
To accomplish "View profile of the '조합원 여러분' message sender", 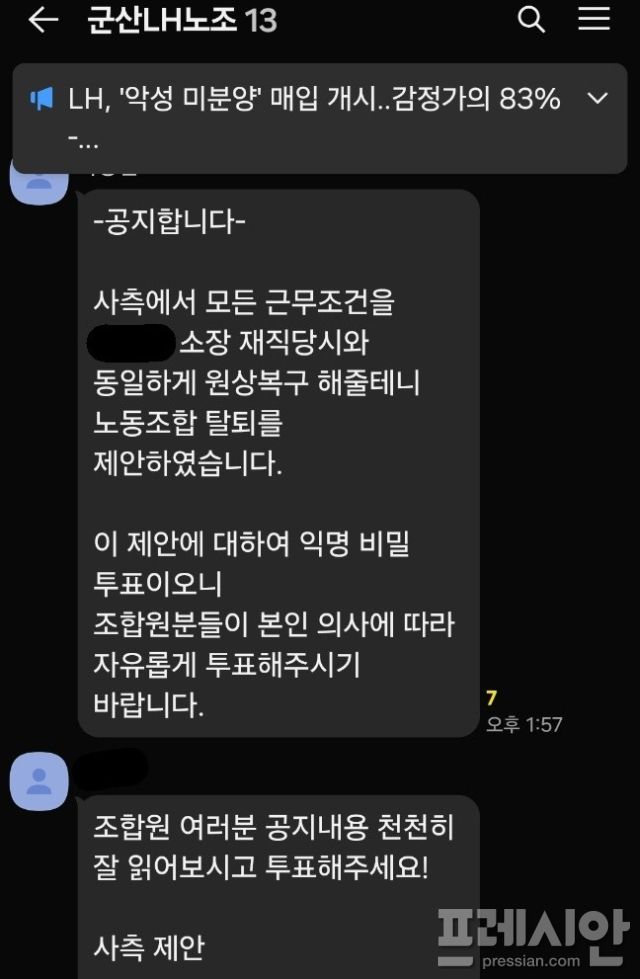I will 39,779.
